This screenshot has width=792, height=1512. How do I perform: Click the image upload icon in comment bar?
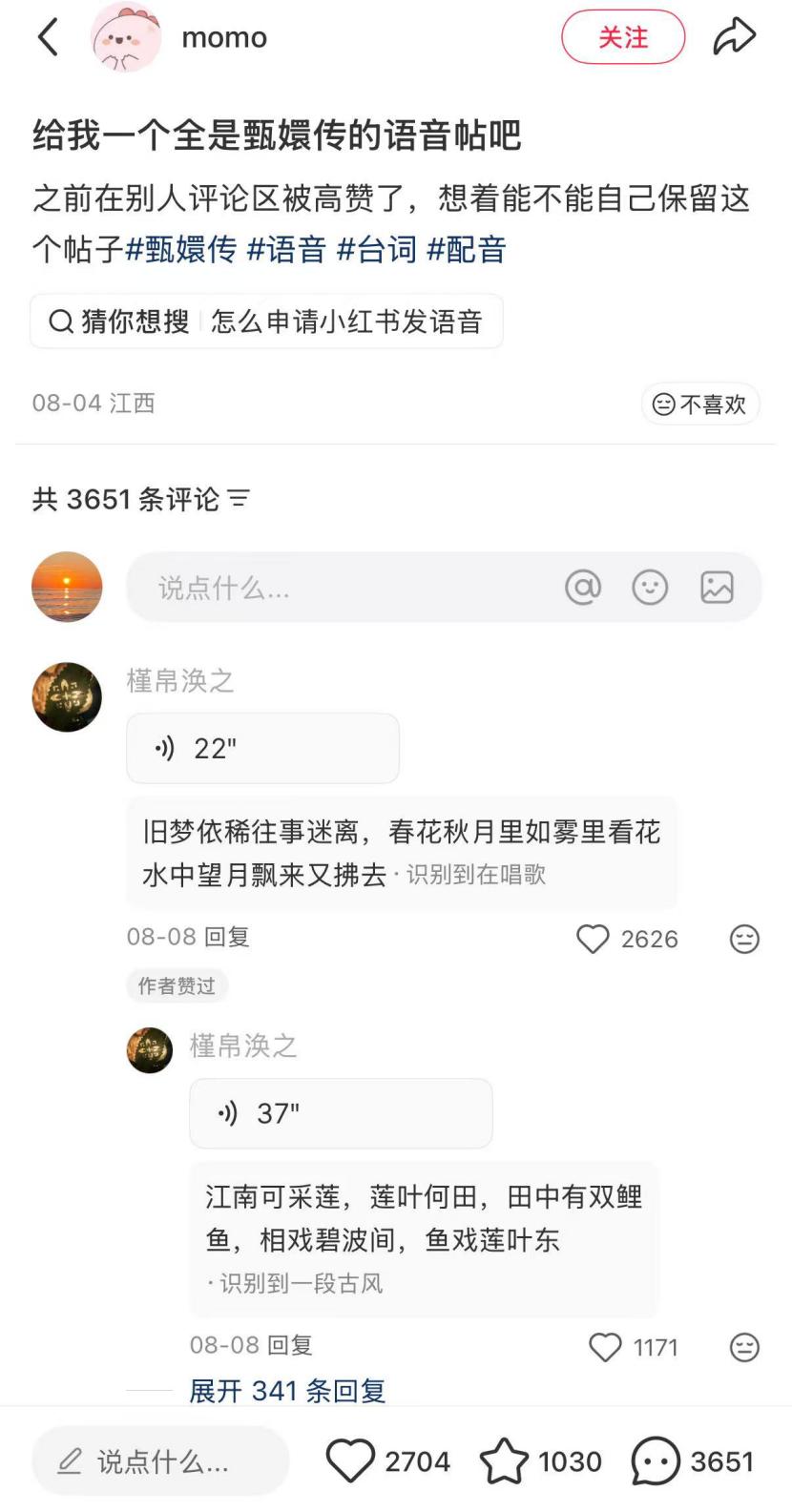pos(718,587)
